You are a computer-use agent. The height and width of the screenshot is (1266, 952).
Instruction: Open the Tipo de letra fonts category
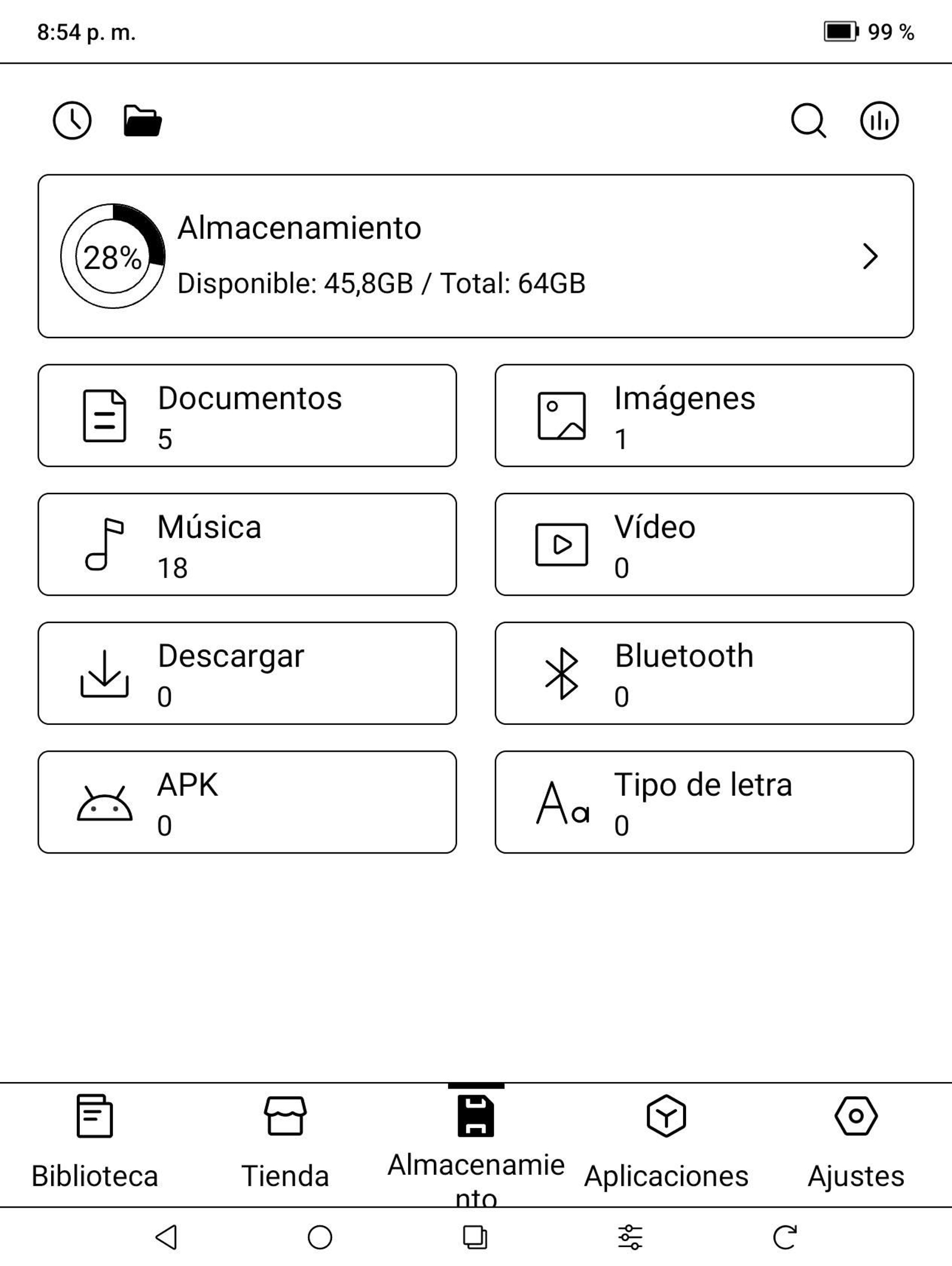(705, 805)
